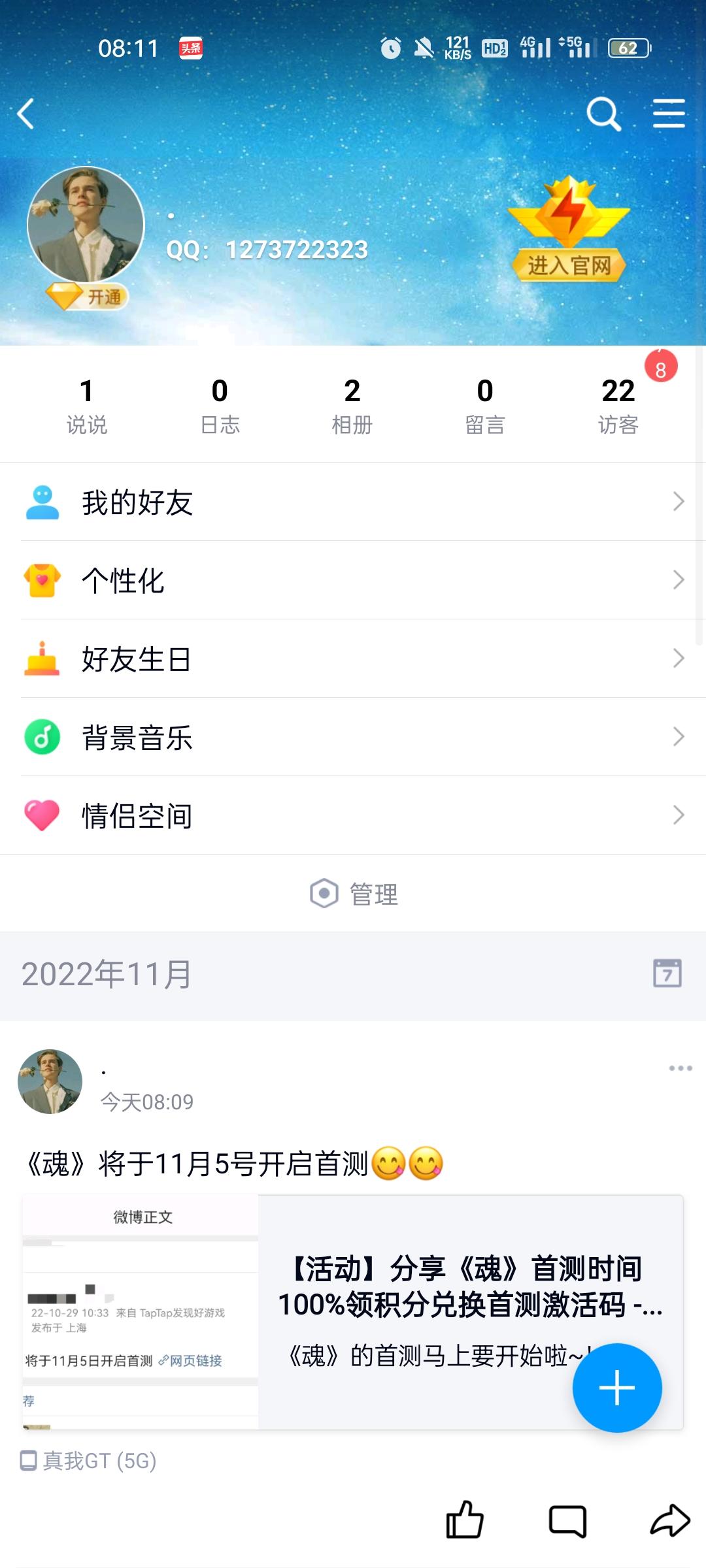This screenshot has width=706, height=1568.
Task: Go back using the top-left arrow
Action: pos(26,114)
